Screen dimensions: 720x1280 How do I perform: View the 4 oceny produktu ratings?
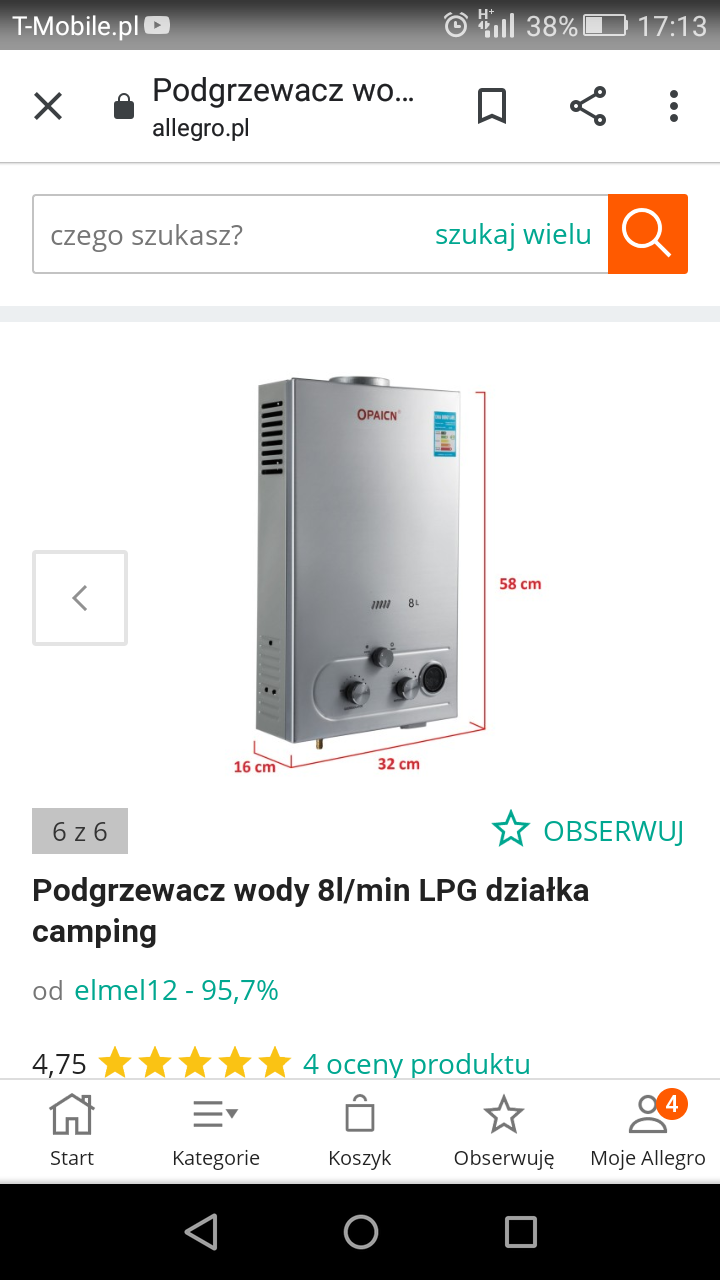coord(416,1063)
